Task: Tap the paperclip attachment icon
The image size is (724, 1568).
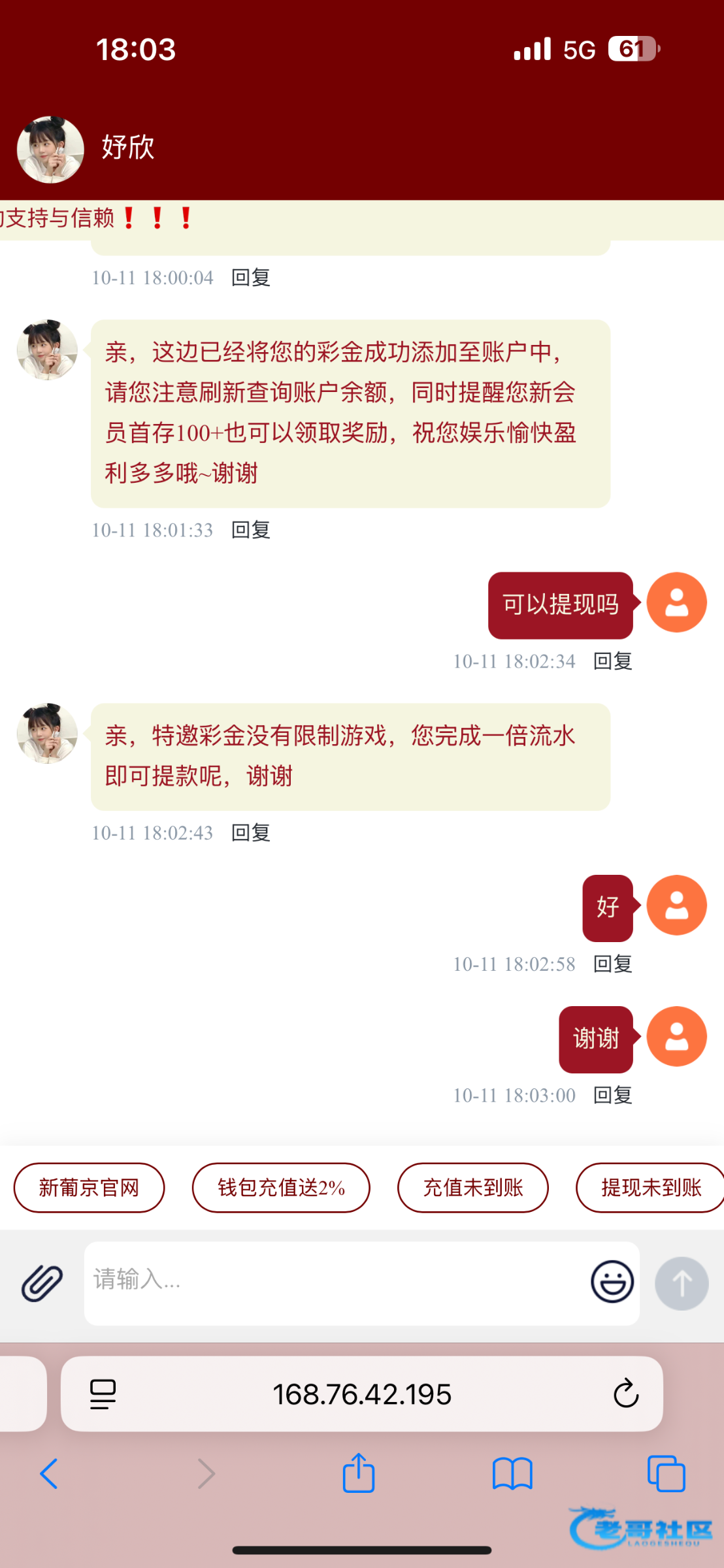Action: click(x=42, y=1283)
